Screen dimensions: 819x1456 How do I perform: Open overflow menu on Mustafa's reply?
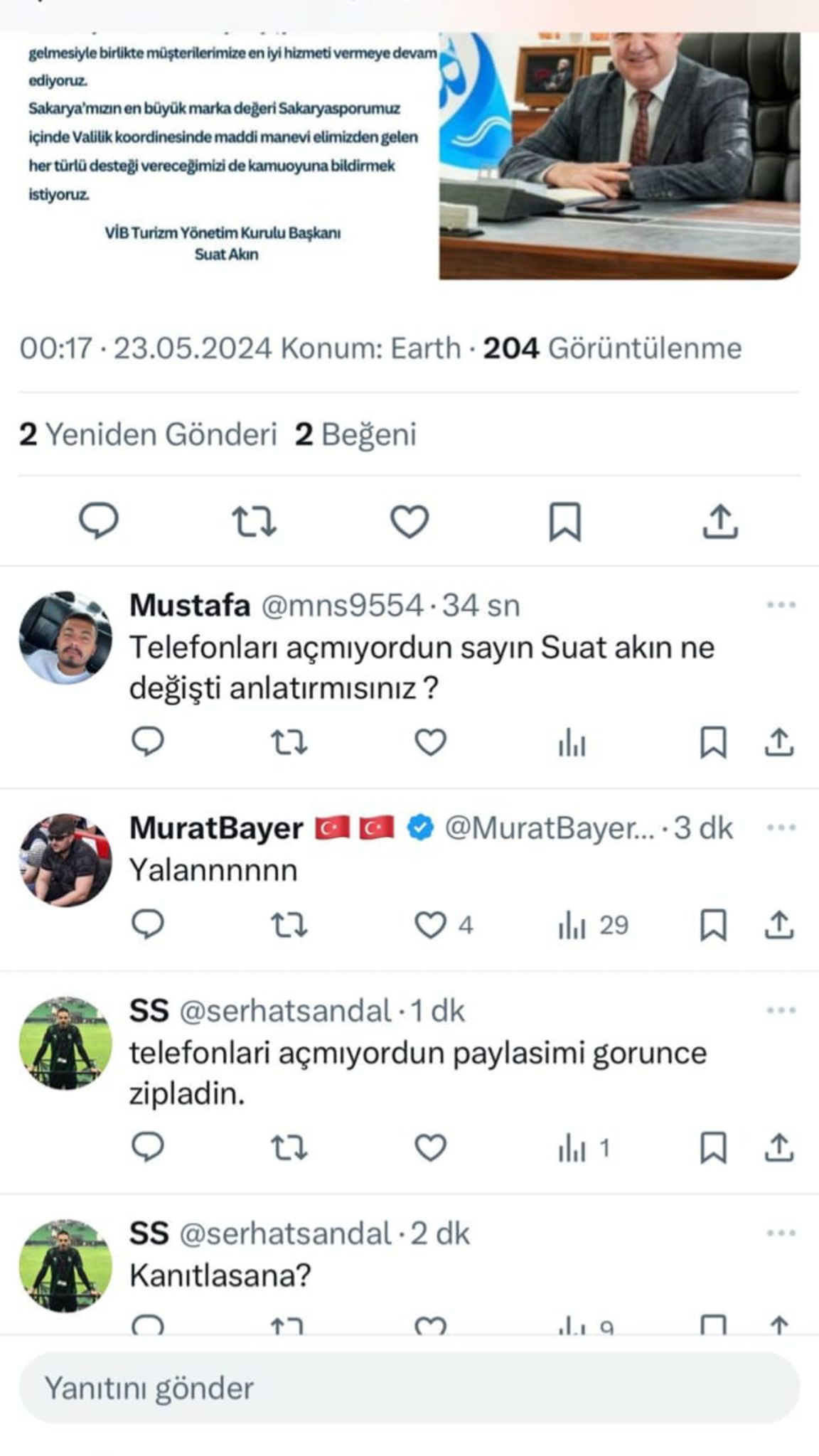pyautogui.click(x=781, y=605)
